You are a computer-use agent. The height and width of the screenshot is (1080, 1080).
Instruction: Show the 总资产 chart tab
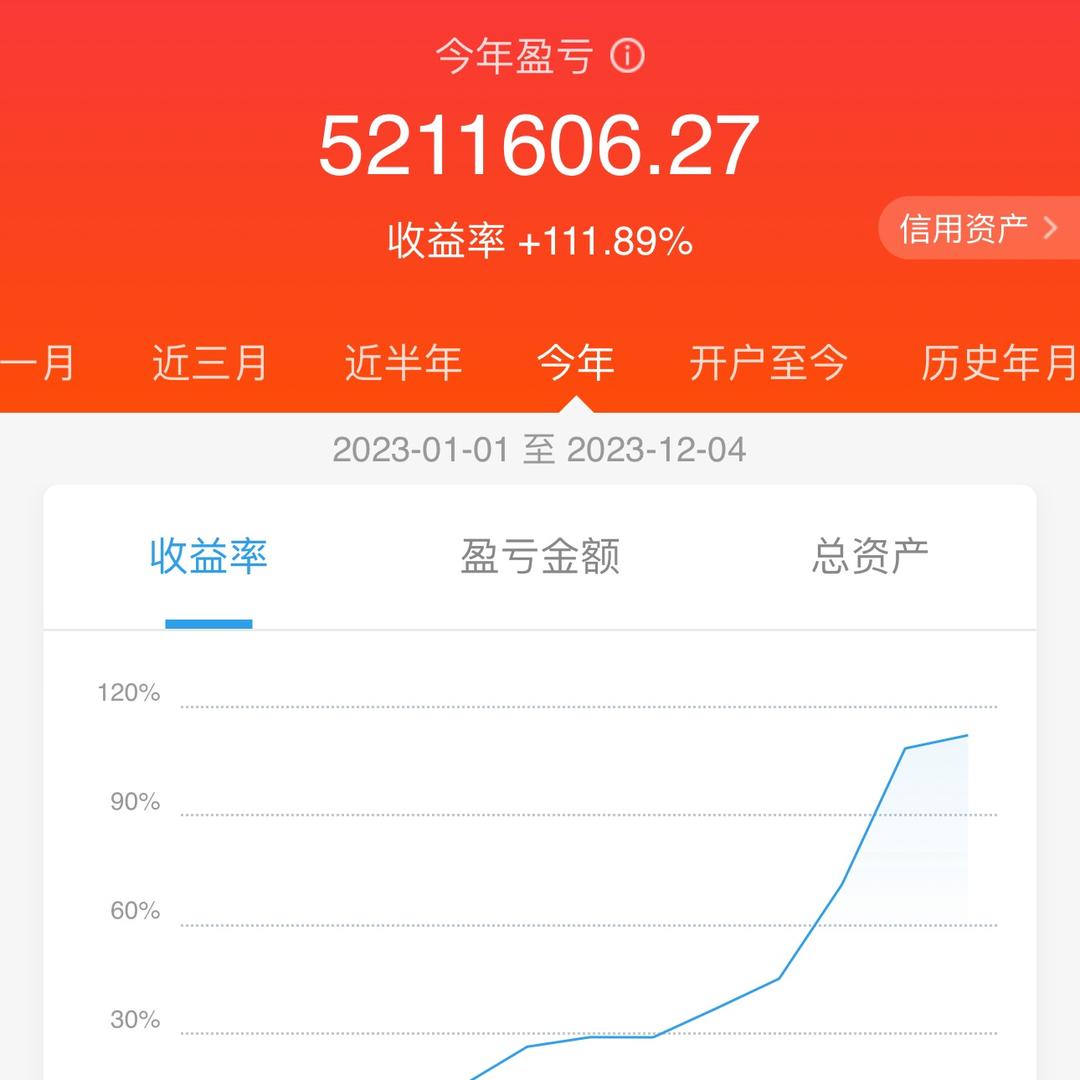point(870,557)
